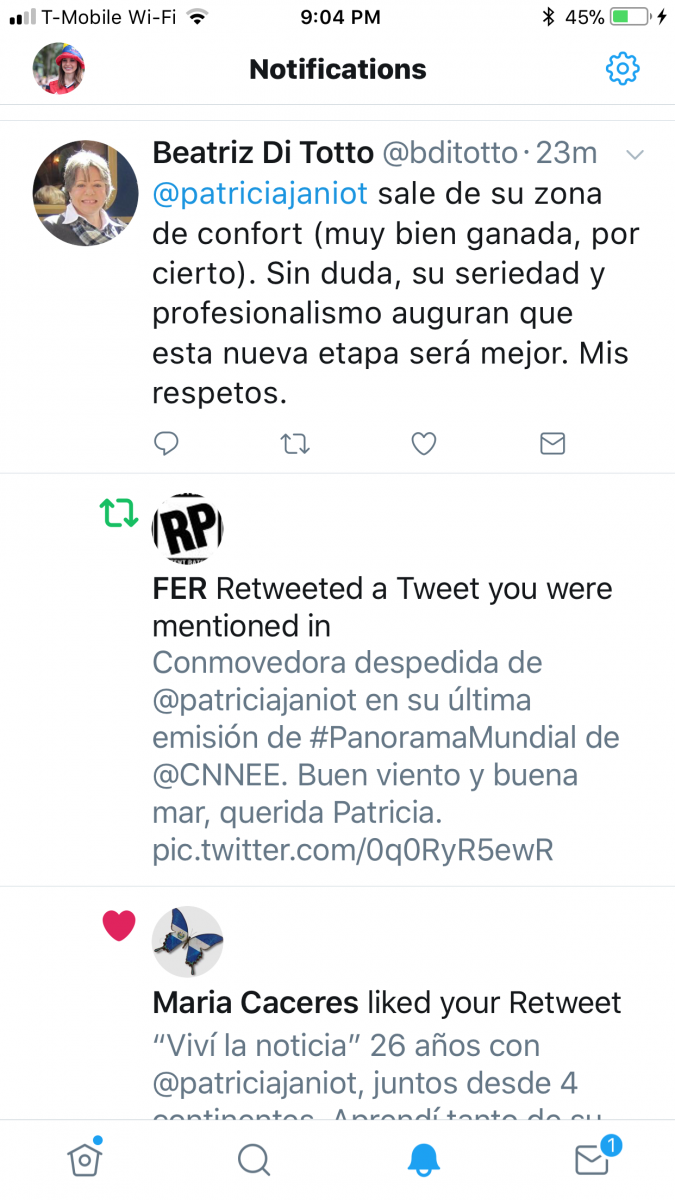Screen dimensions: 675x1200
Task: Go to the Home tab
Action: pyautogui.click(x=85, y=1158)
